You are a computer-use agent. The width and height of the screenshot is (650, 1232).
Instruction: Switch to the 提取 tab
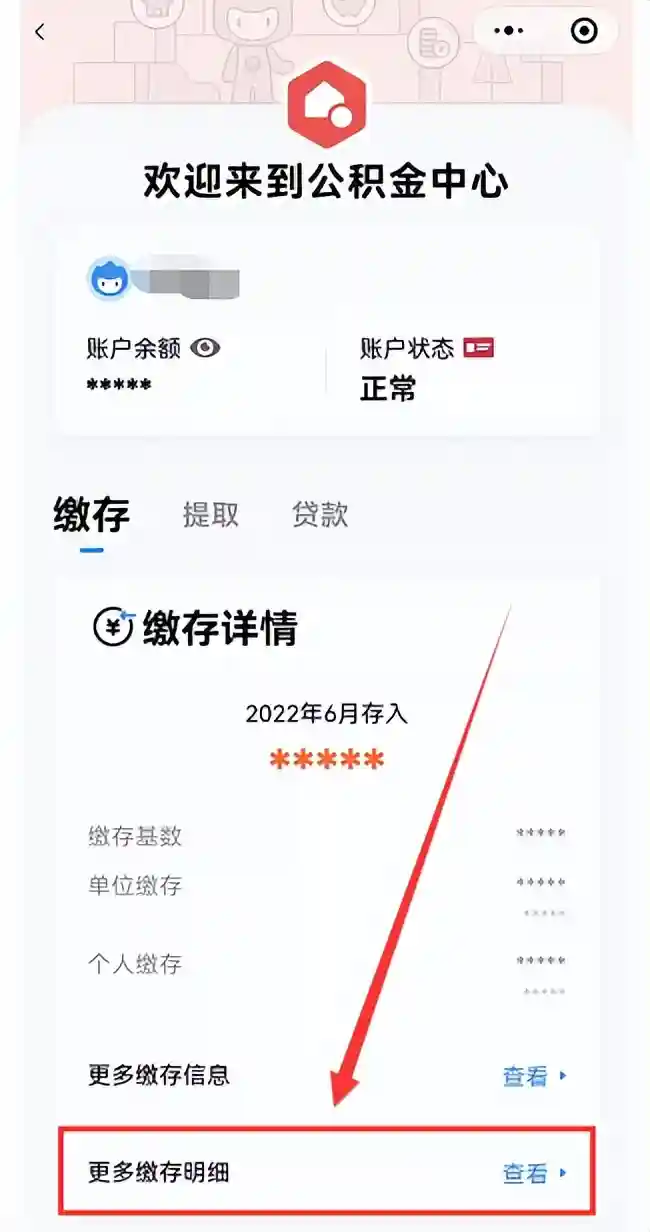(x=210, y=515)
